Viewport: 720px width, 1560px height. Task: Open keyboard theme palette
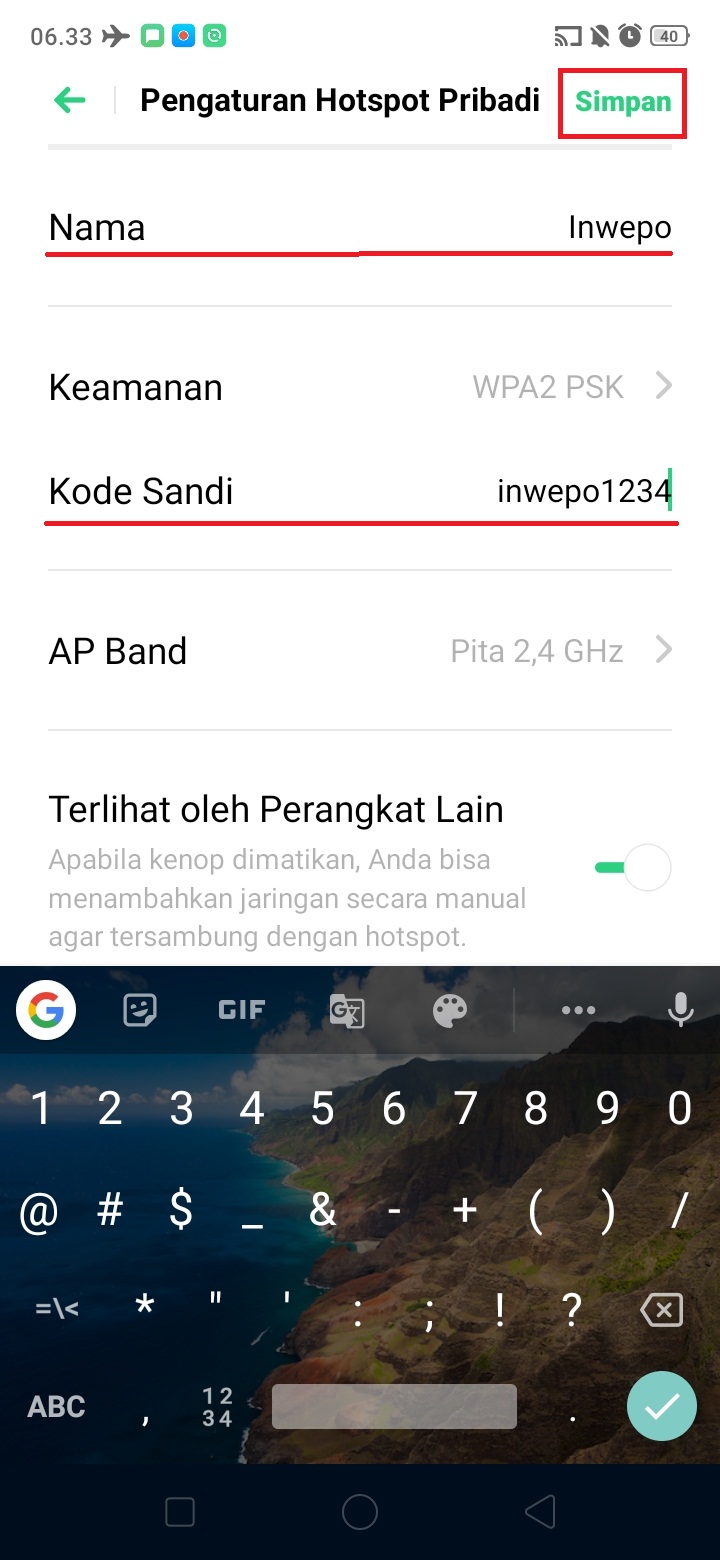pyautogui.click(x=450, y=1011)
